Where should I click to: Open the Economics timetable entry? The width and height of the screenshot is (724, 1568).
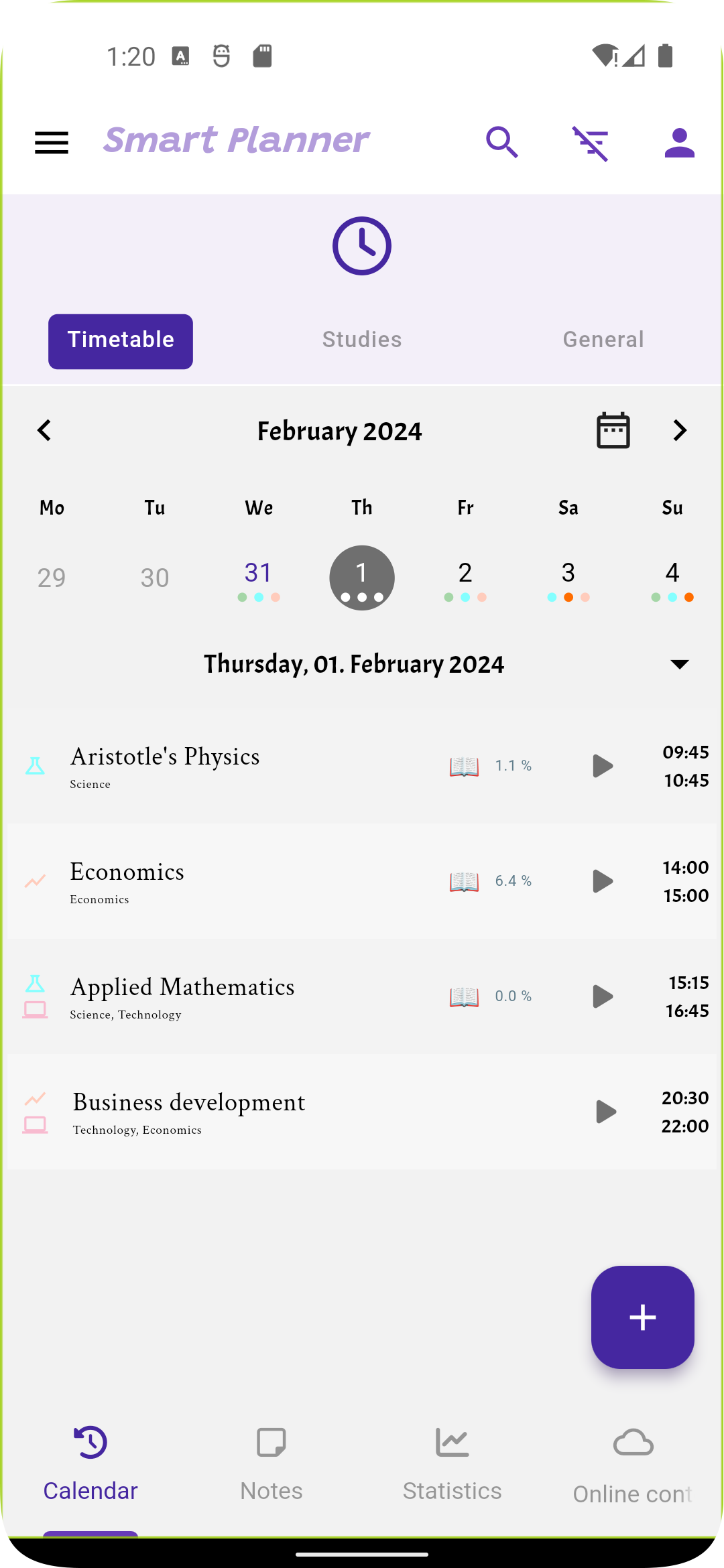click(x=201, y=881)
